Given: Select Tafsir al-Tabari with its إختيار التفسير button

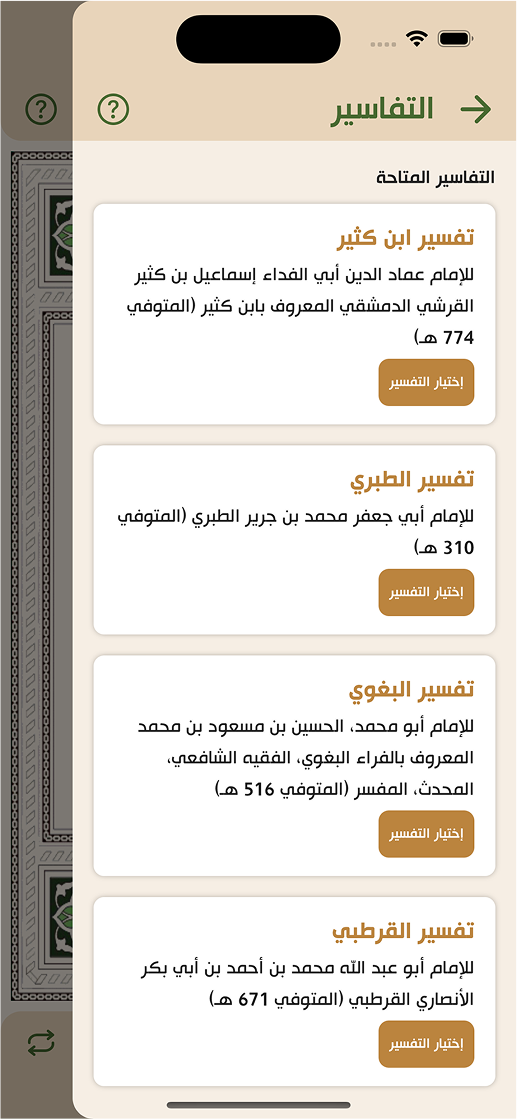Looking at the screenshot, I should click(426, 592).
